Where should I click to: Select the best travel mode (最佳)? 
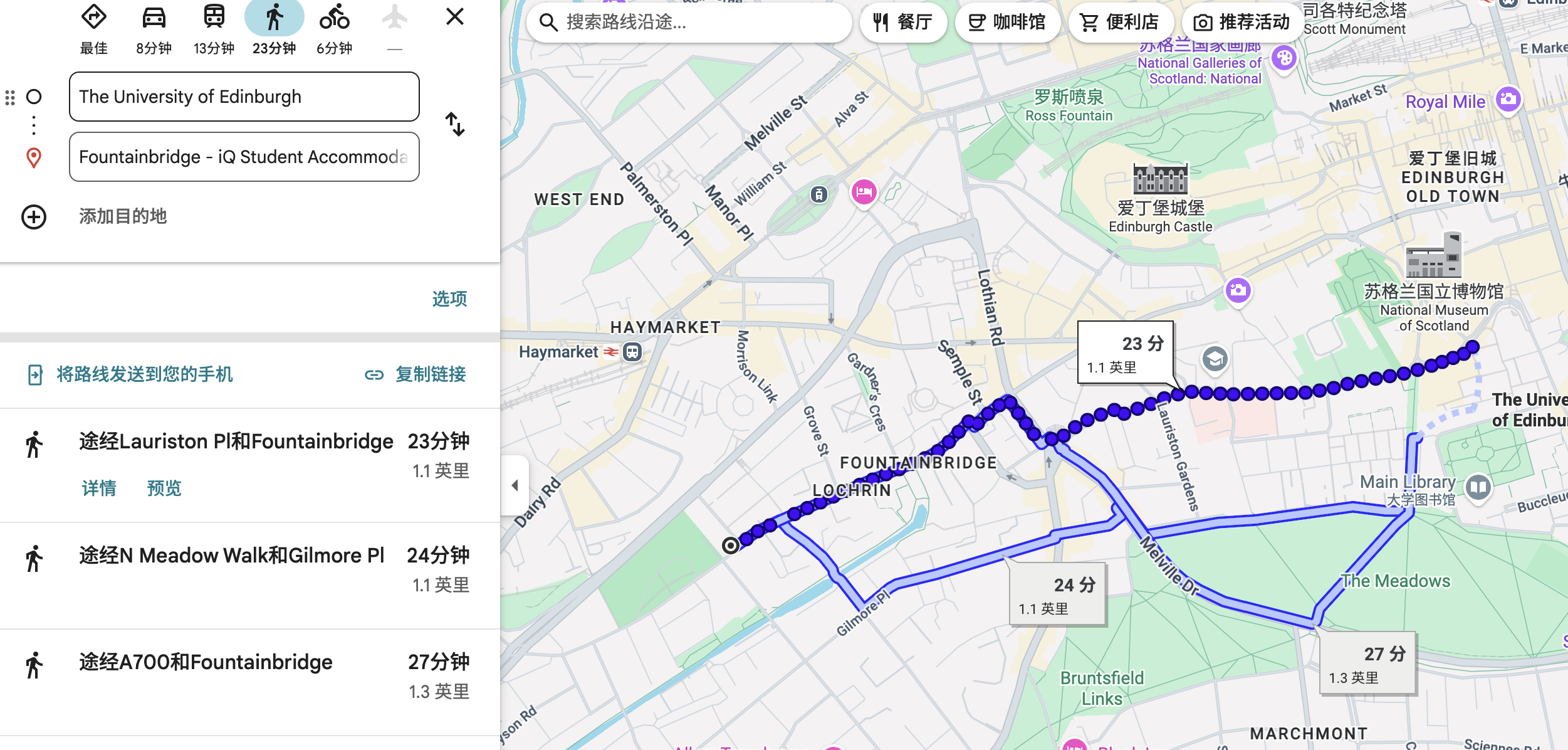click(94, 28)
